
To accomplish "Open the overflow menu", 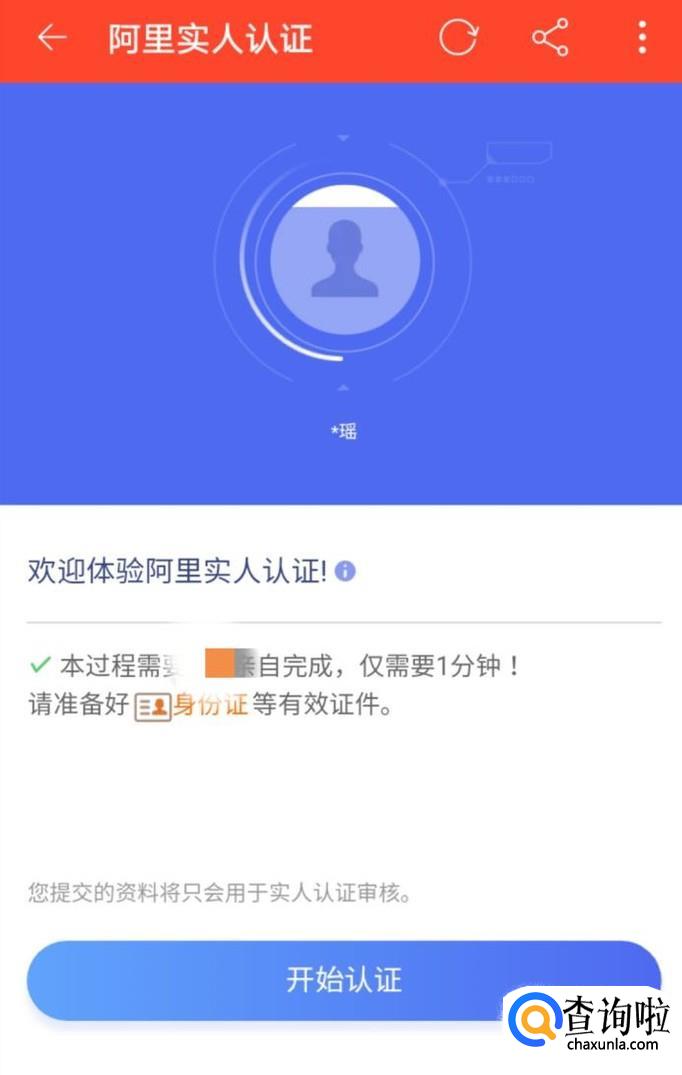I will pyautogui.click(x=641, y=38).
